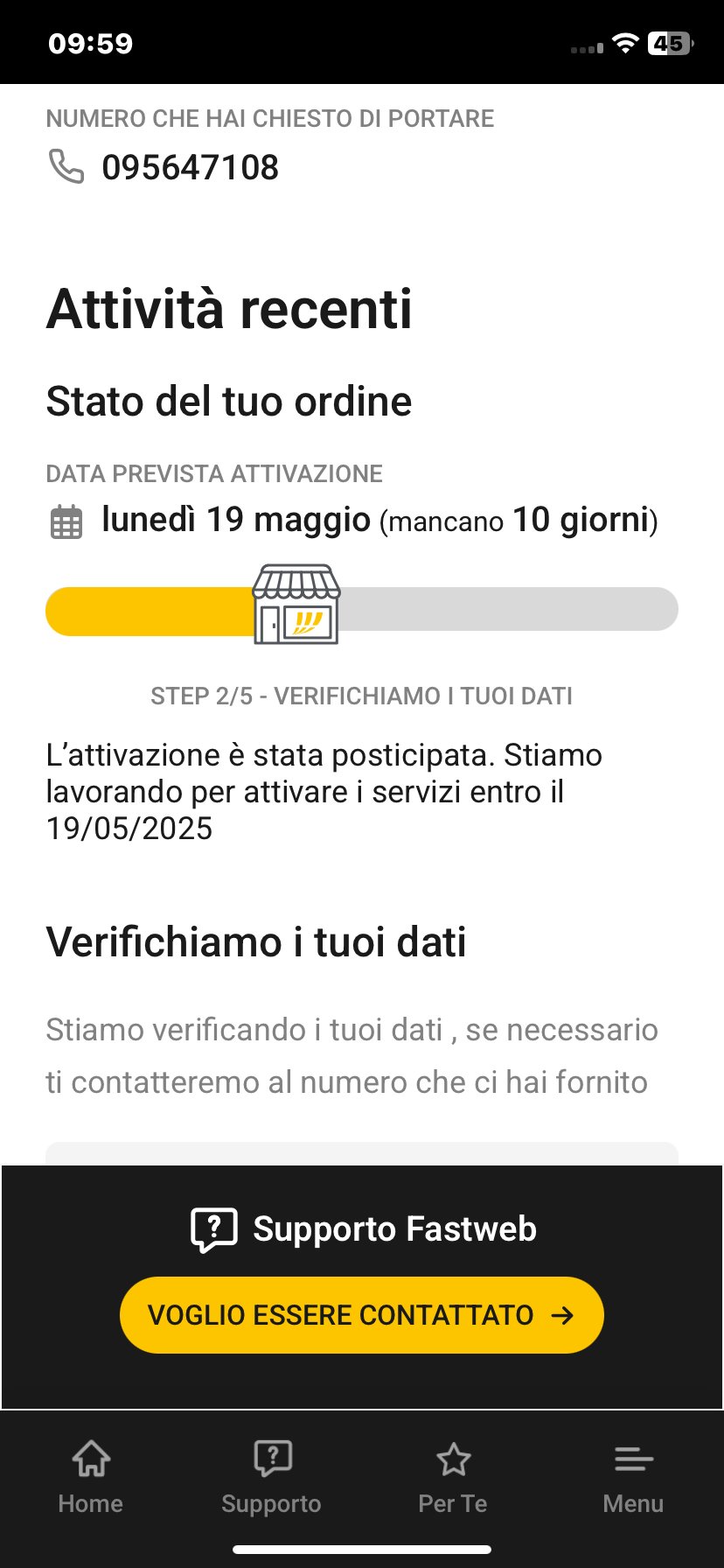The height and width of the screenshot is (1568, 724).
Task: Go to the Home tab
Action: [x=91, y=1477]
